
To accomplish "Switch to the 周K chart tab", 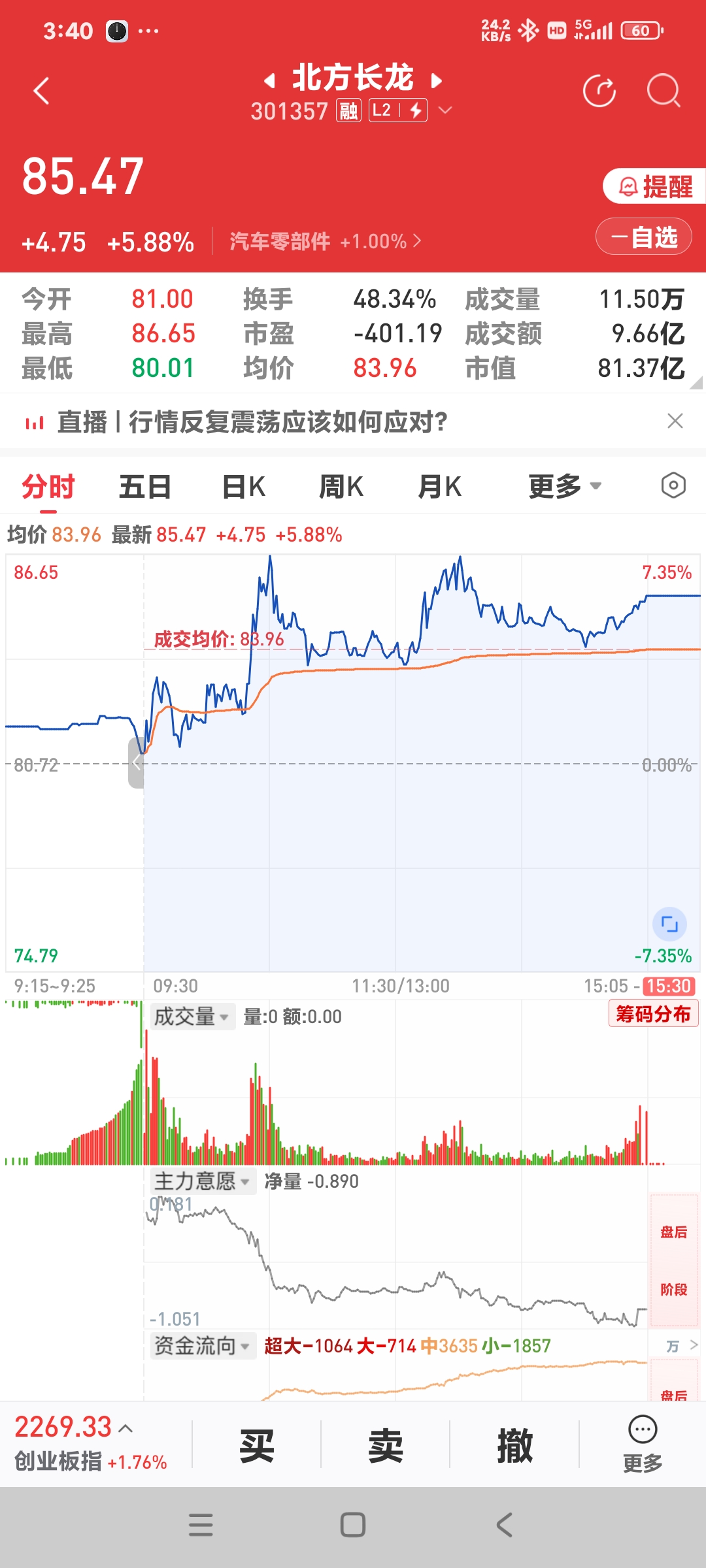I will (x=341, y=487).
